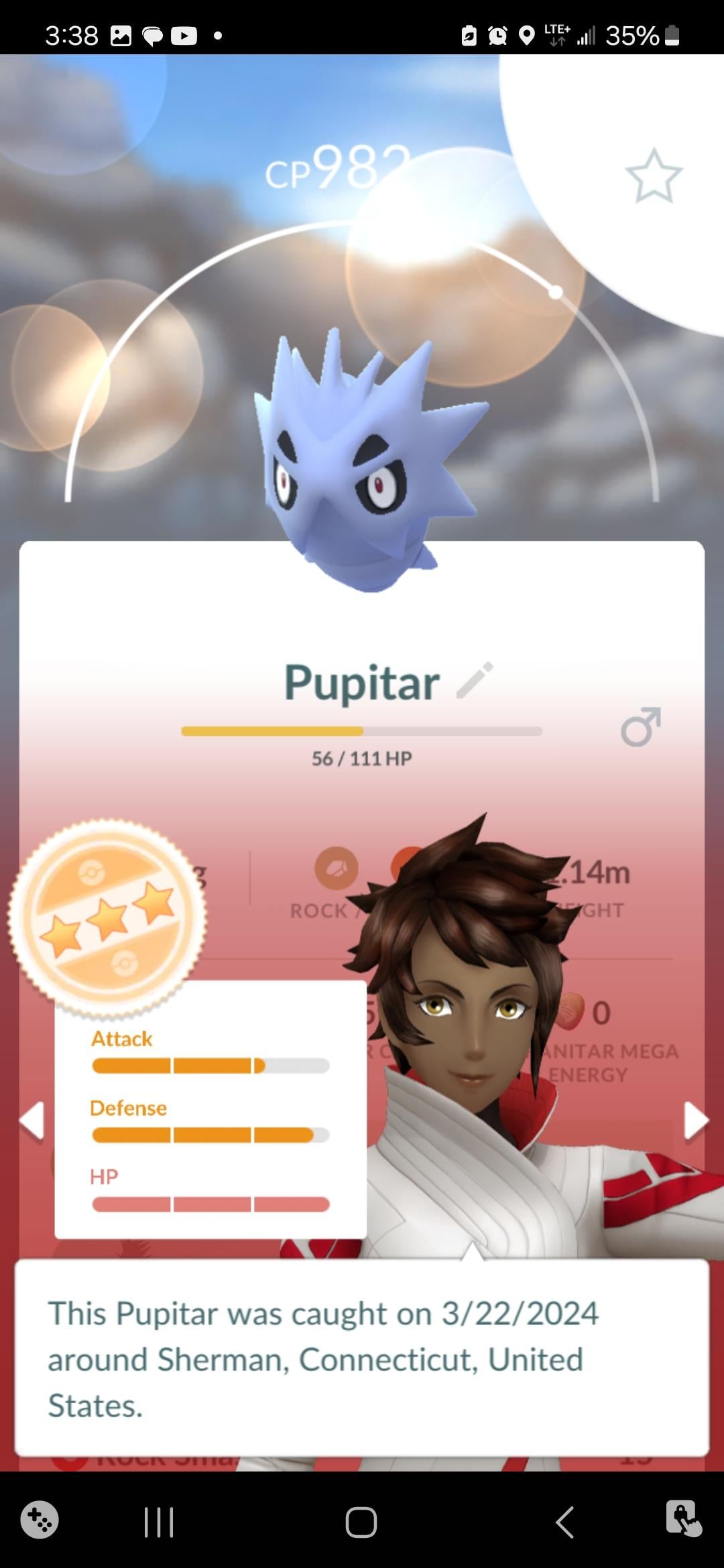Mark Pupitar as favorite with the star

654,176
